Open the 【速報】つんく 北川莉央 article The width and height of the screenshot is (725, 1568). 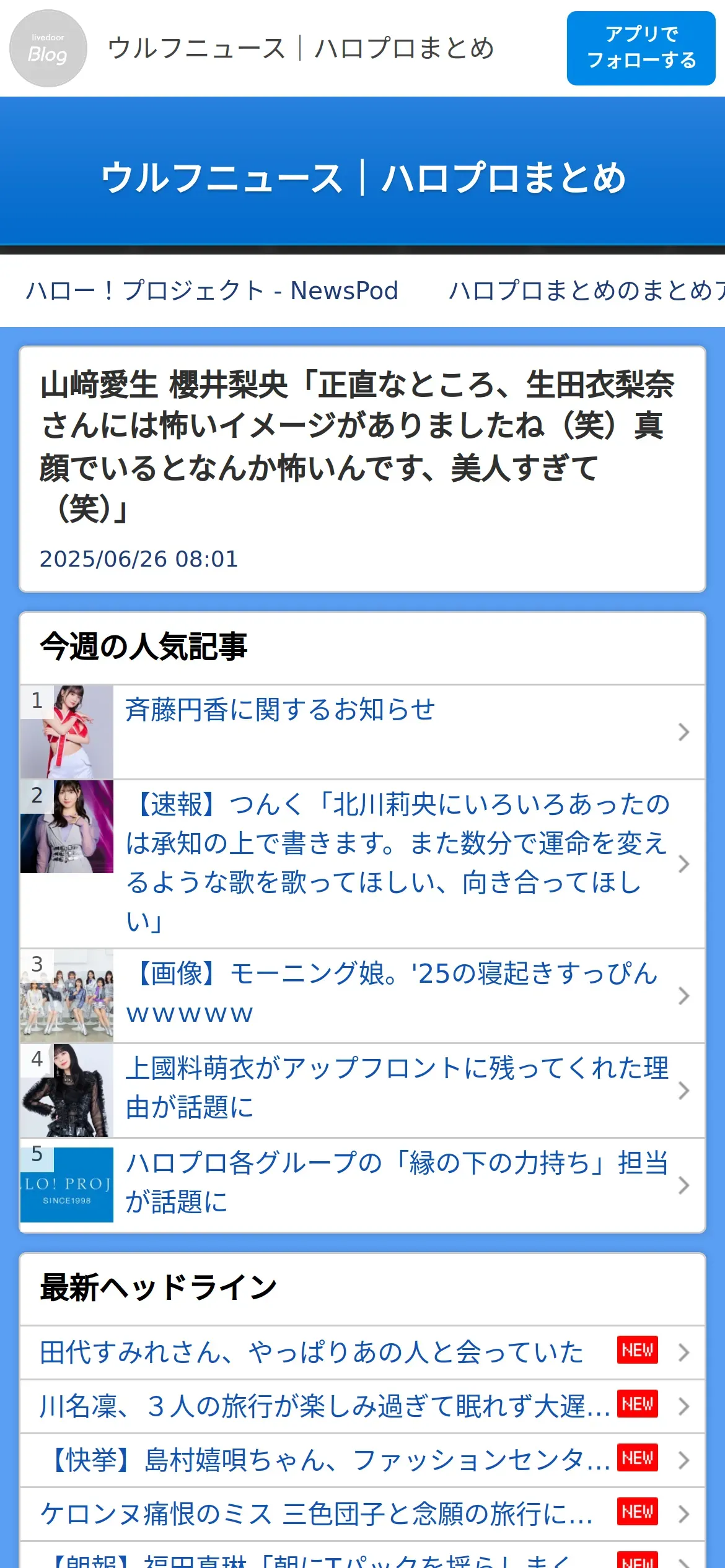point(362,864)
